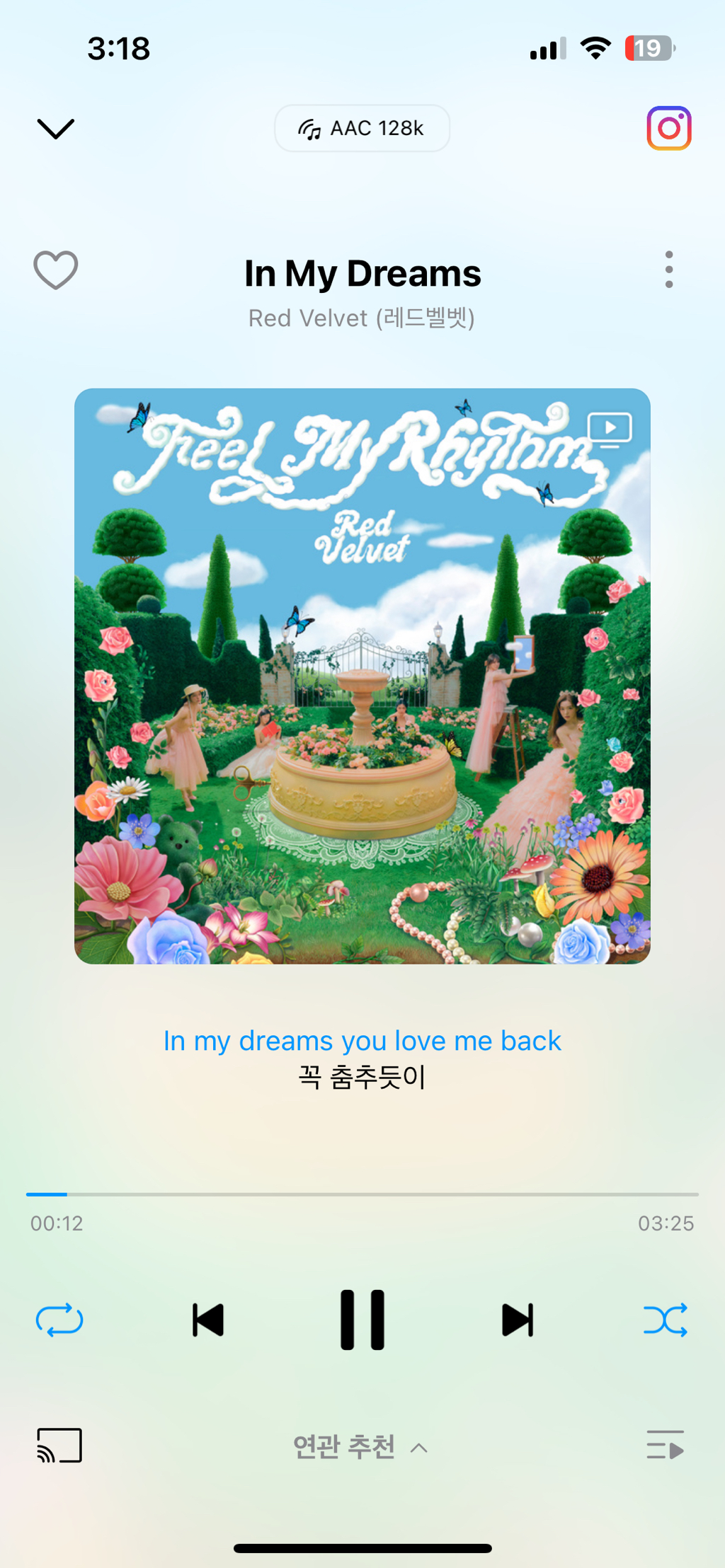725x1568 pixels.
Task: Open the playback queue icon
Action: tap(666, 1446)
